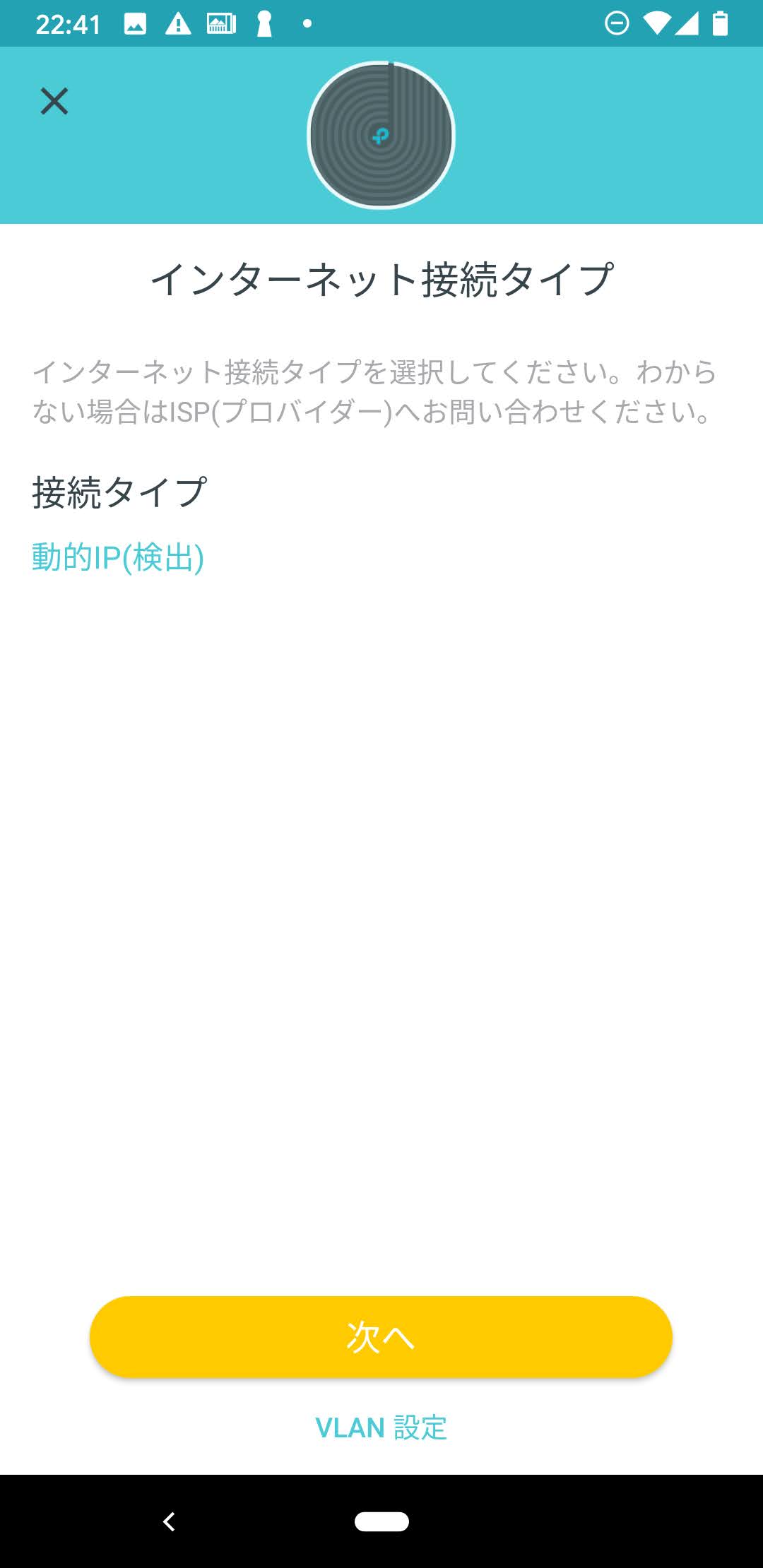Tap the home pill in navigation bar
This screenshot has width=763, height=1568.
381,1521
